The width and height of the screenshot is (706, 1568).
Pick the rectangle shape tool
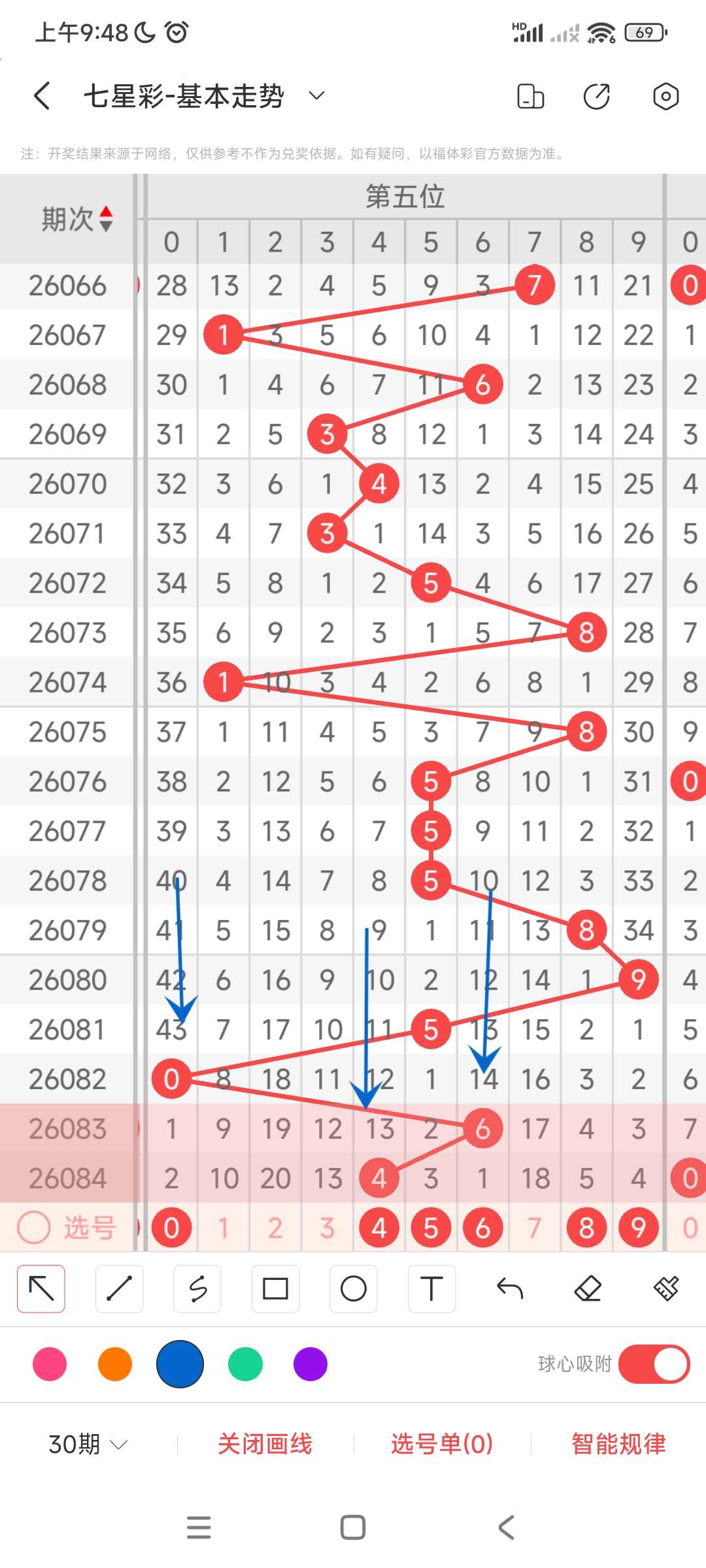point(275,1288)
